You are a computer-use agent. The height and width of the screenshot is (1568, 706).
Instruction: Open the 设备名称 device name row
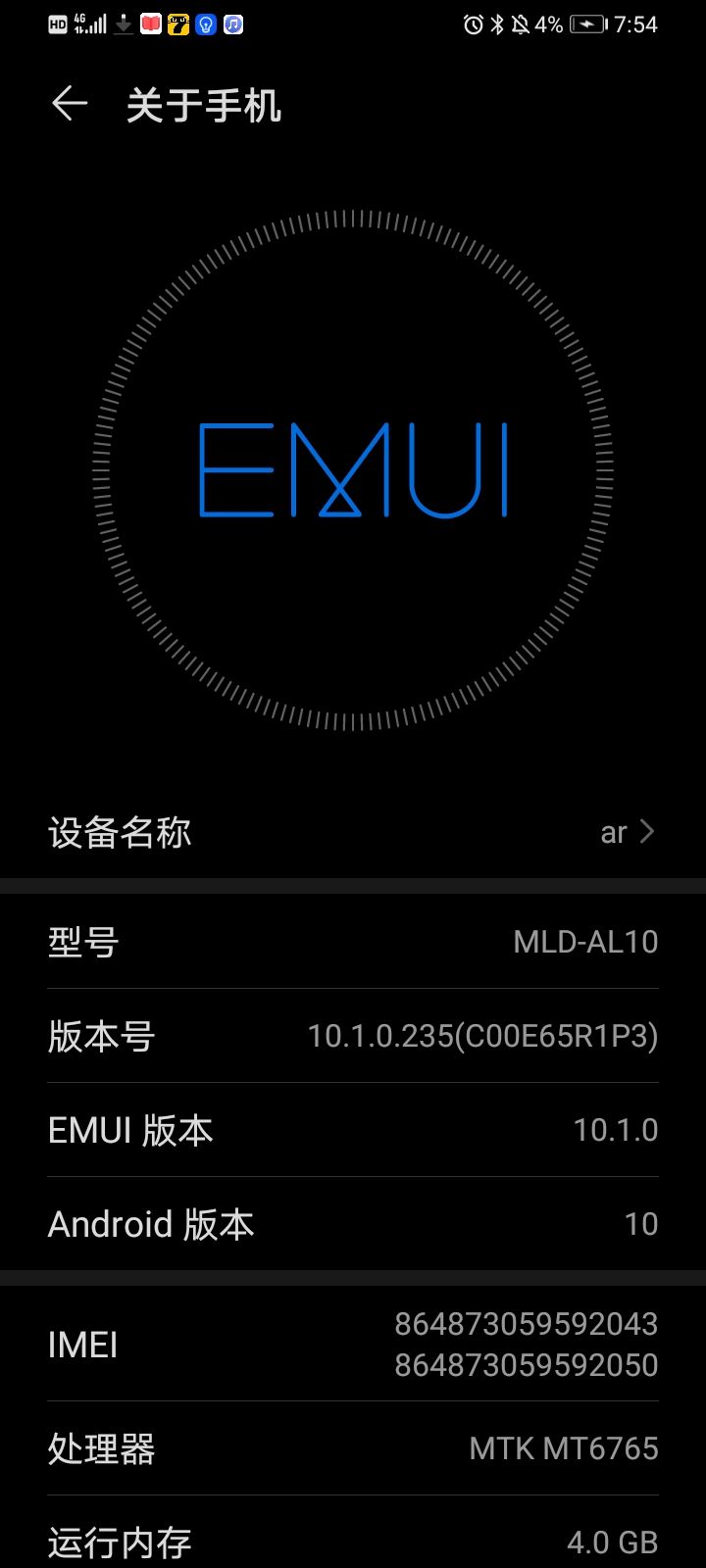(x=353, y=832)
